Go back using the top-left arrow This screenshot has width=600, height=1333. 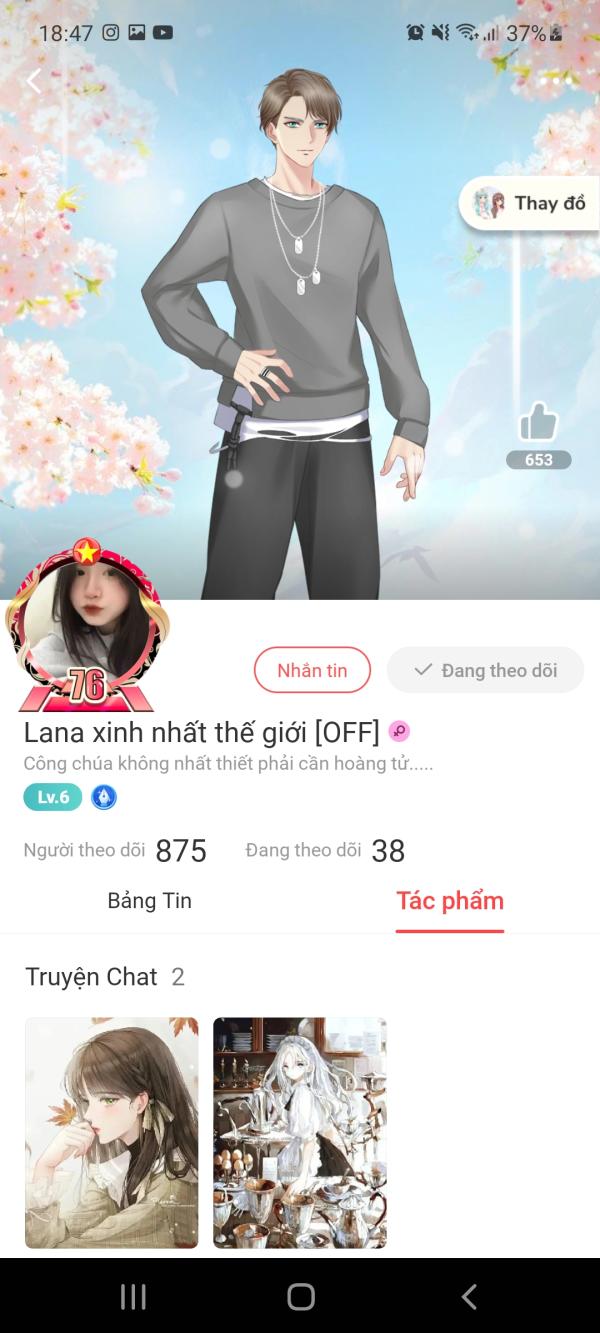(35, 81)
